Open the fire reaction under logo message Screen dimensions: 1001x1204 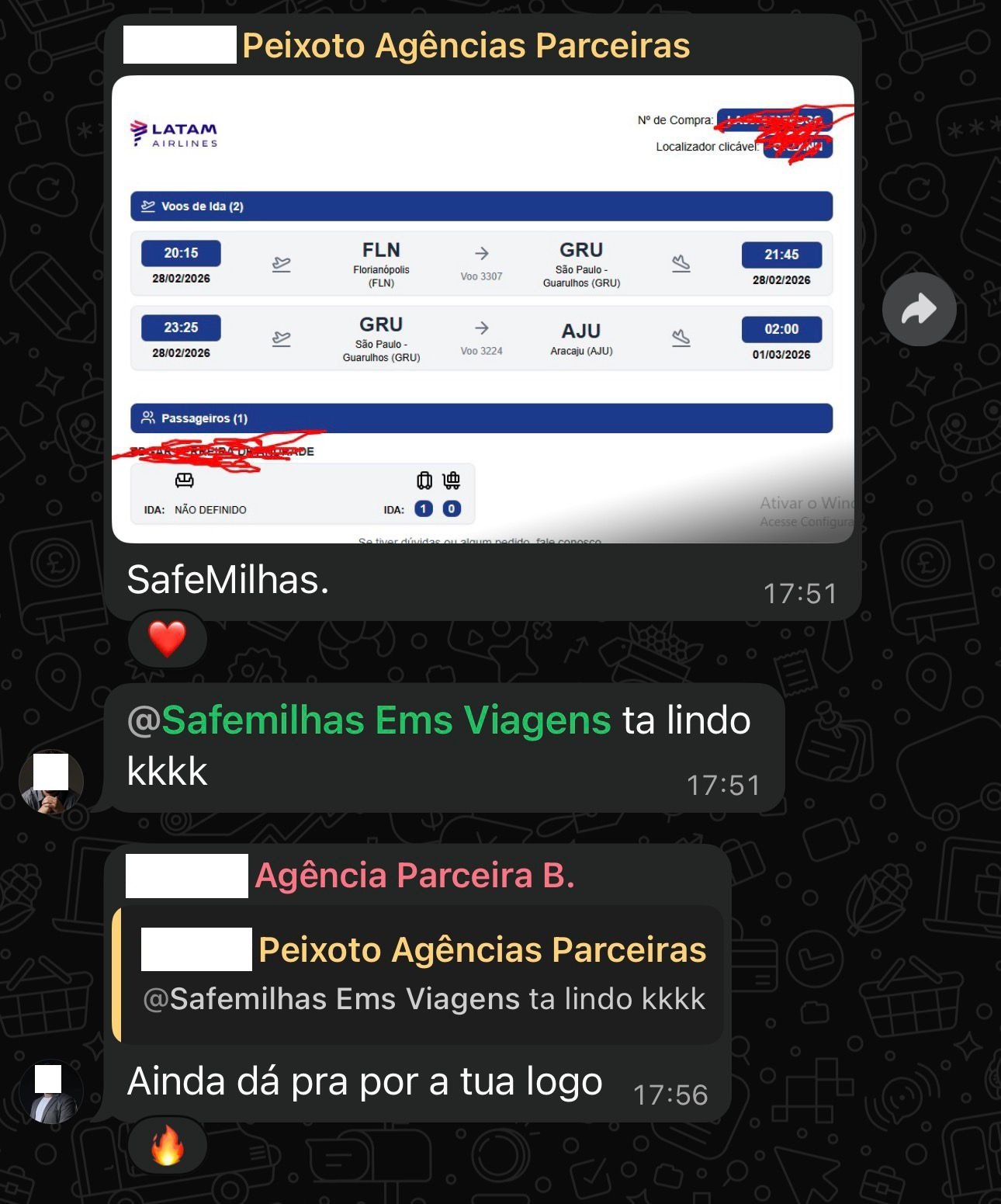(167, 1145)
